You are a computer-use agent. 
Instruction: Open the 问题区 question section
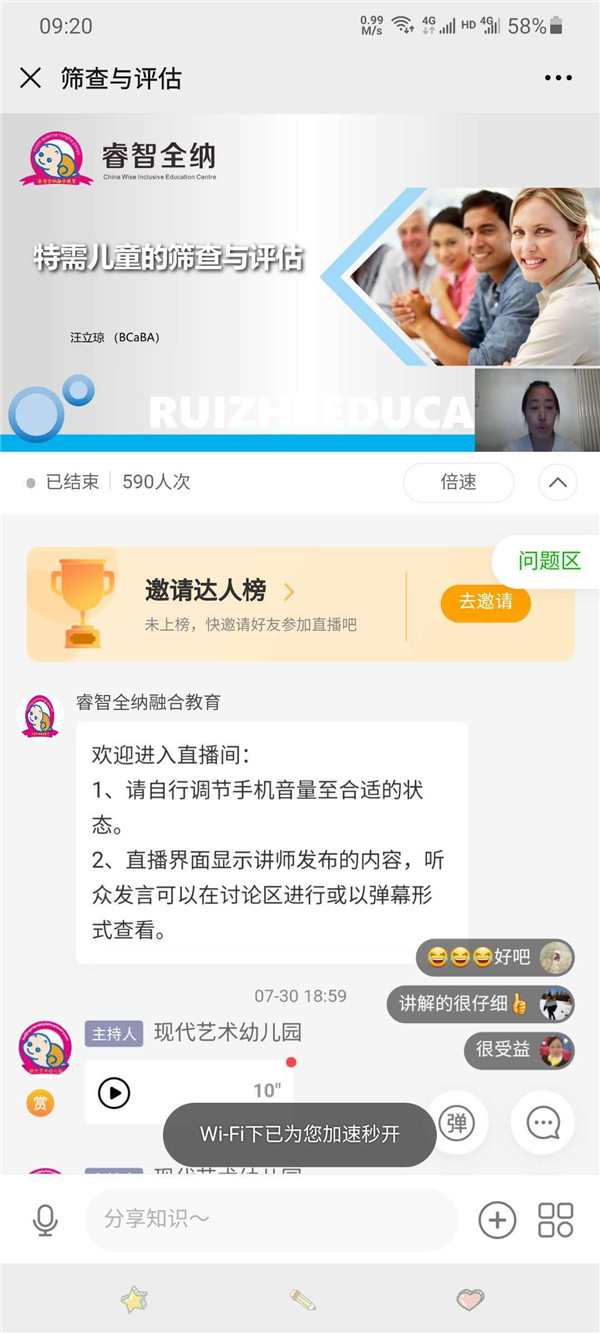[x=548, y=561]
